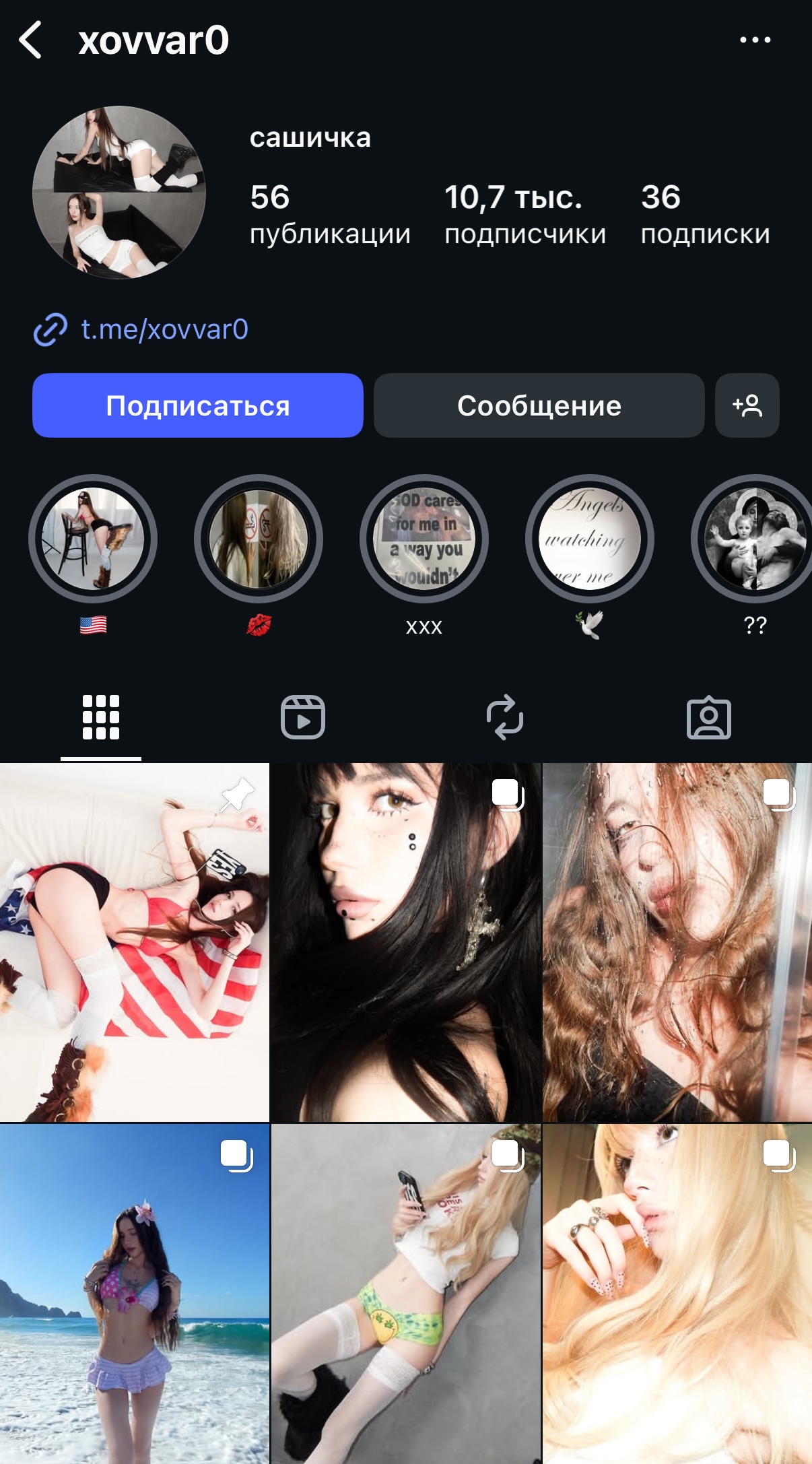
Task: Open the three-dot overflow menu
Action: 755,40
